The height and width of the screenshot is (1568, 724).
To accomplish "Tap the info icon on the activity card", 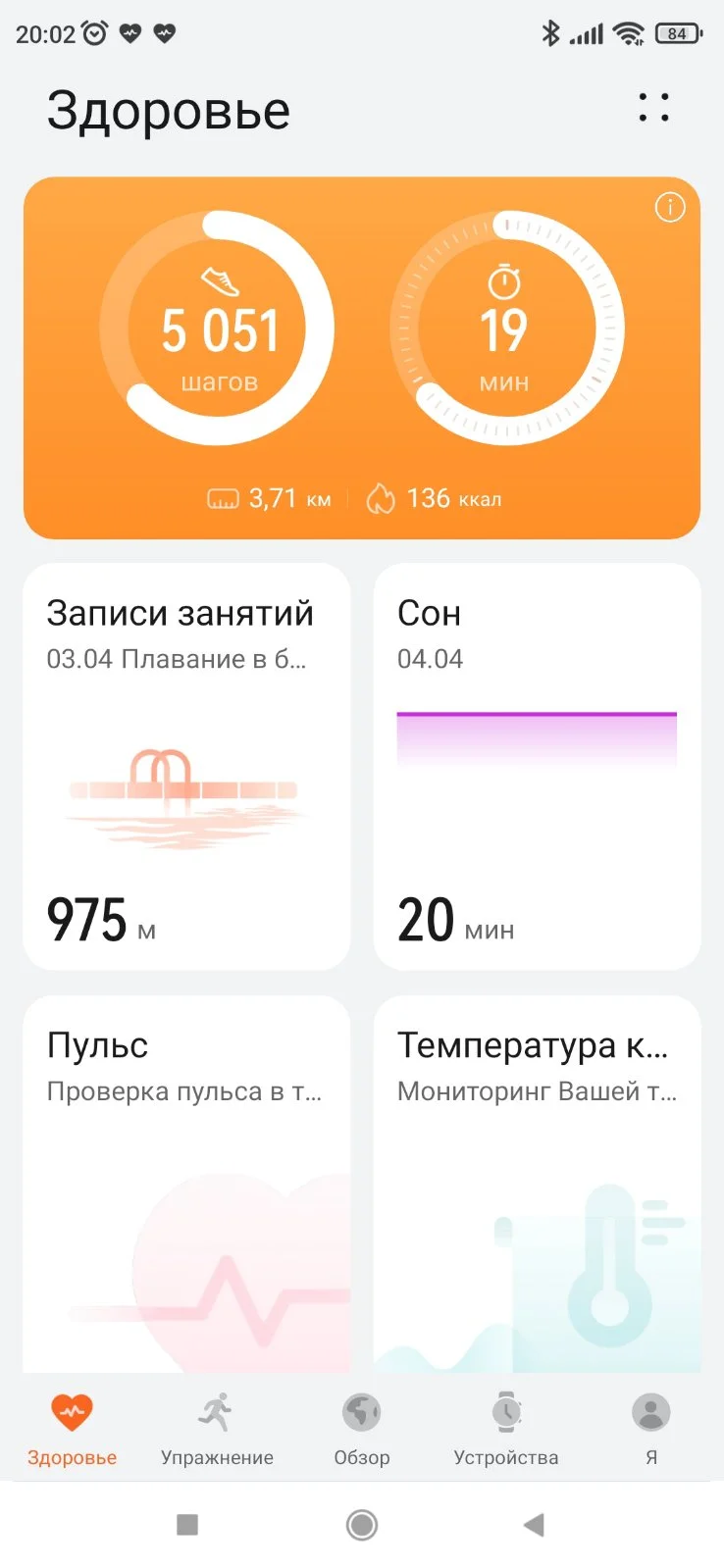I will click(670, 208).
